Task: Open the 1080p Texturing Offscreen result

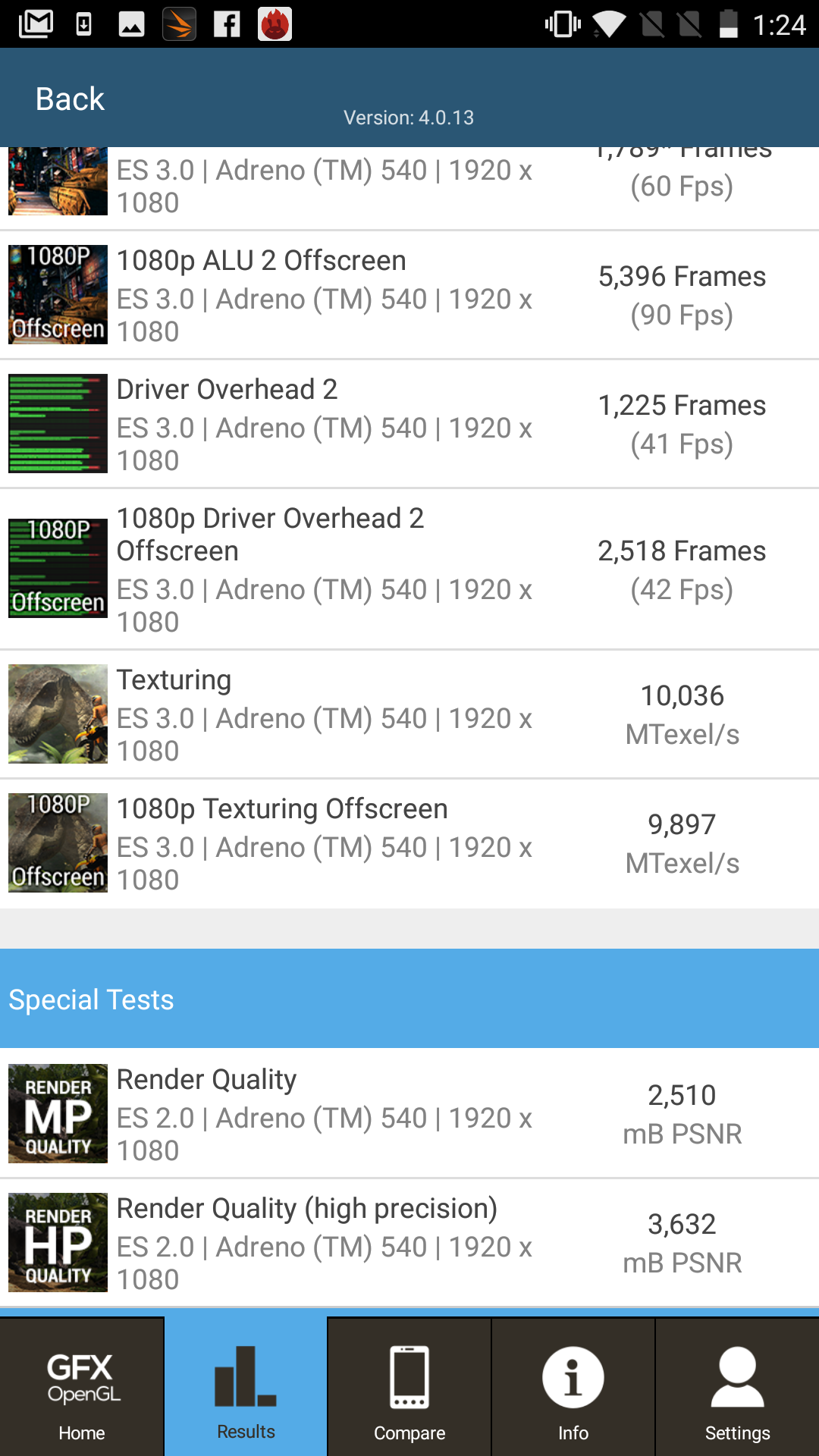Action: (x=409, y=843)
